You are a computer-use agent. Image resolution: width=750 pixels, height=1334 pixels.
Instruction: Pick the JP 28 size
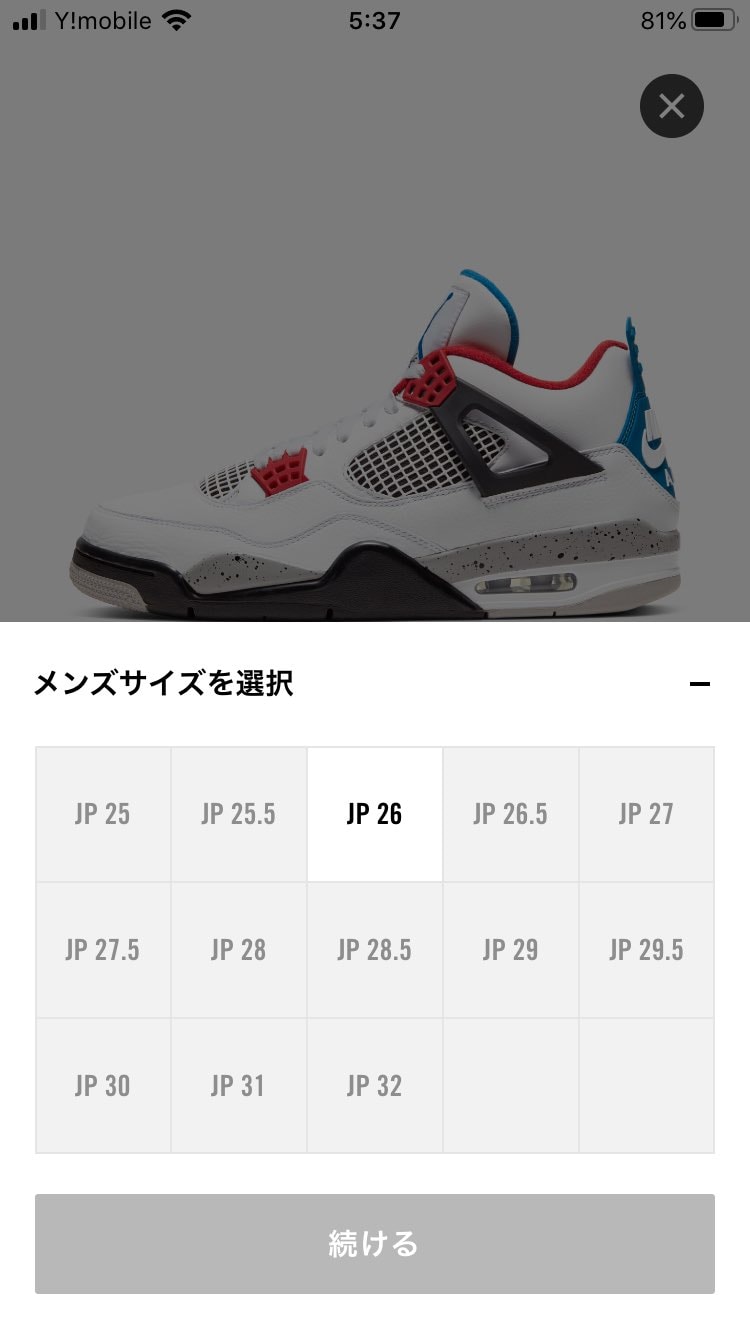click(x=239, y=950)
